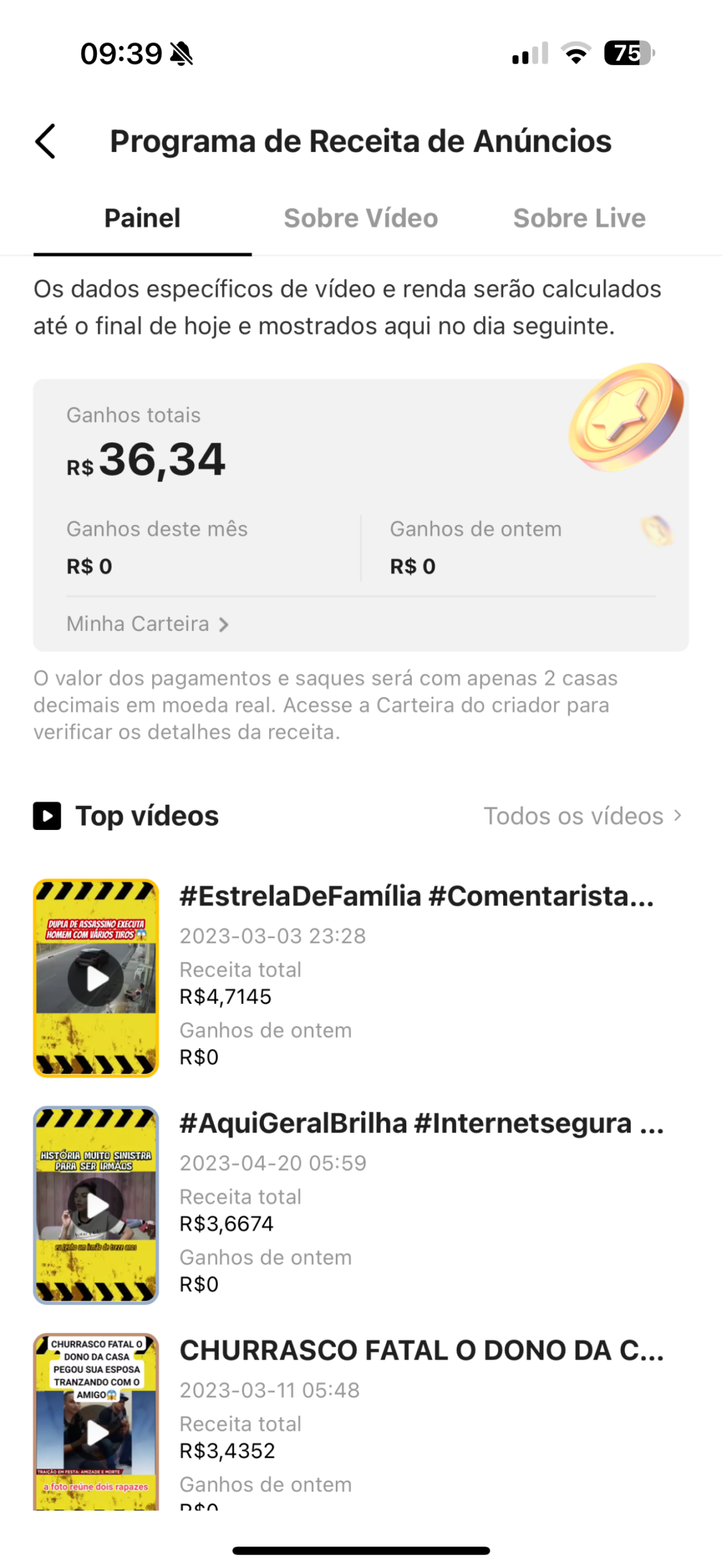
Task: Select the Painel tab
Action: tap(142, 219)
